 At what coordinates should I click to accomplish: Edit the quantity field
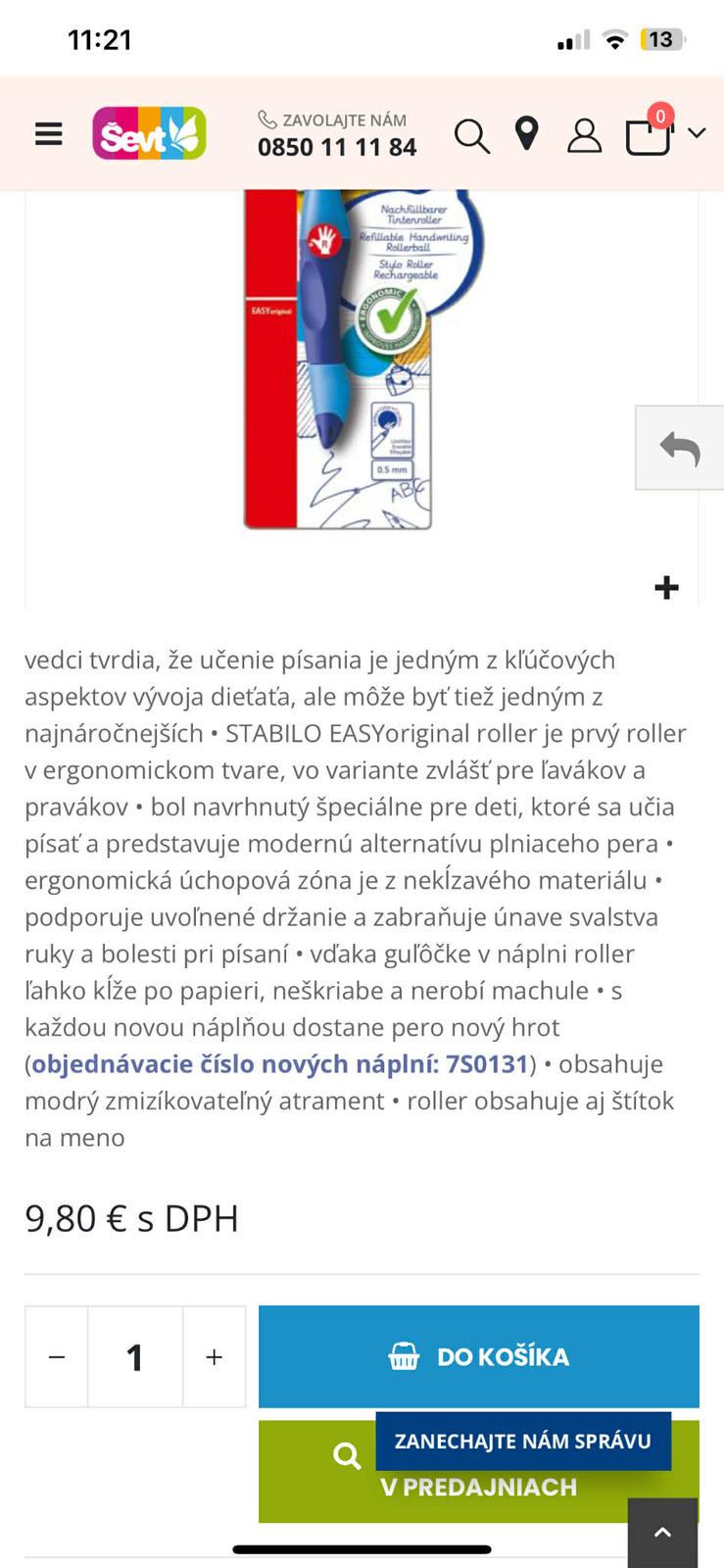135,1357
